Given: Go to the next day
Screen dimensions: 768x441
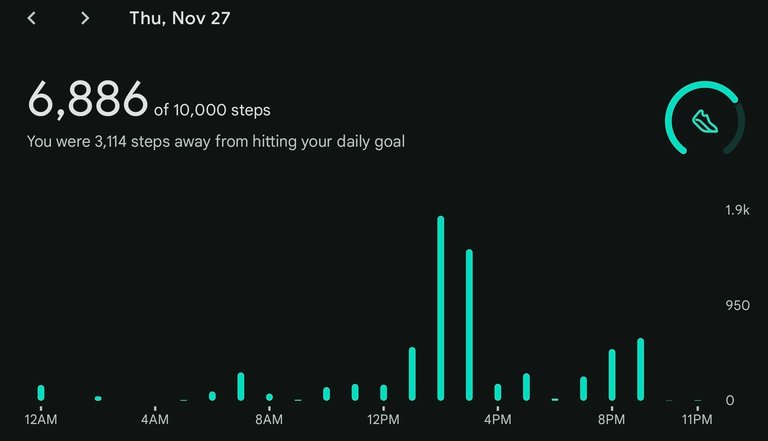Looking at the screenshot, I should click(x=85, y=18).
